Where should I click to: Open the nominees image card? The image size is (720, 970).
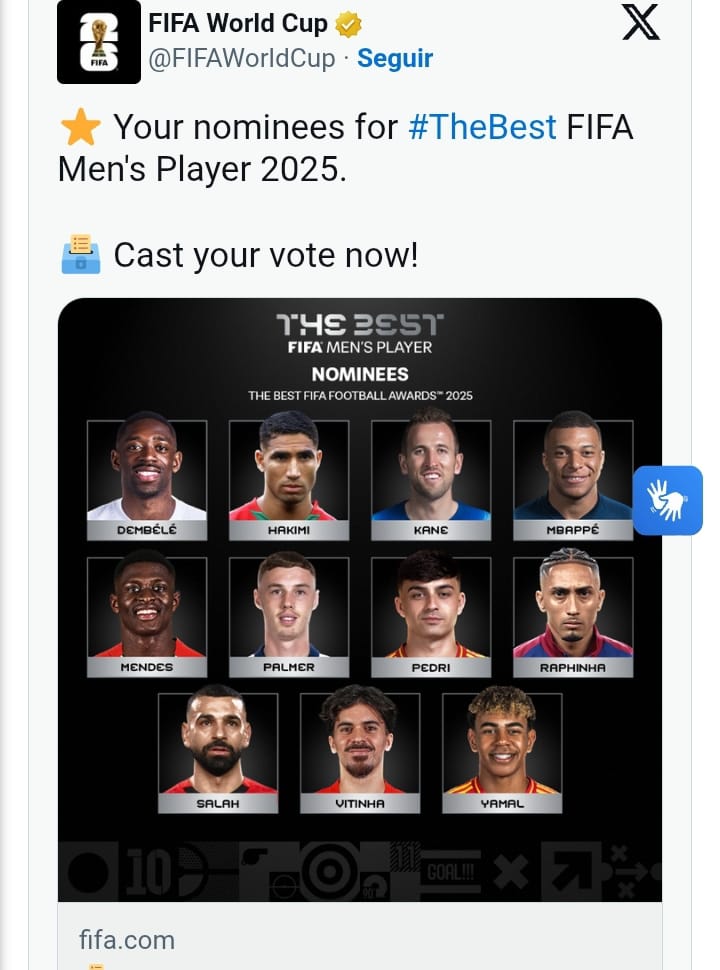[360, 598]
